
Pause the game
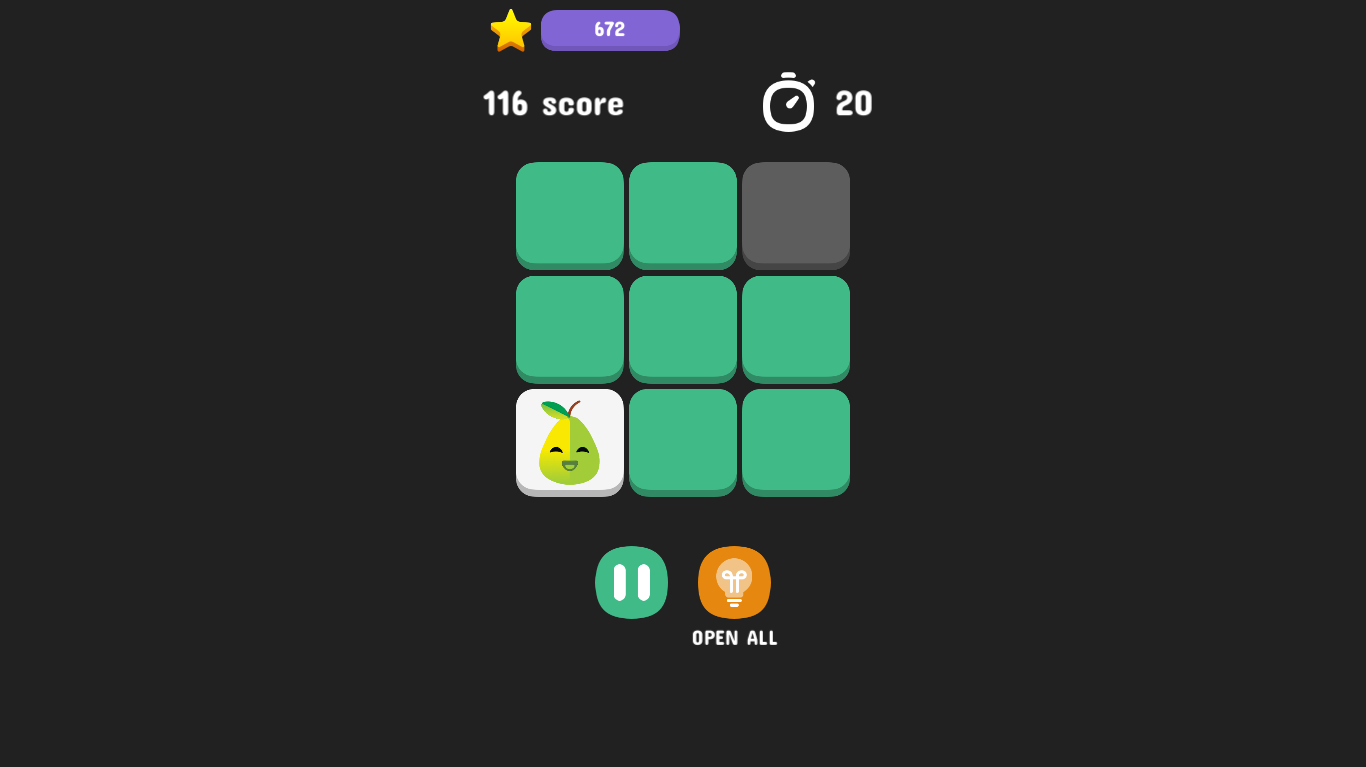[x=631, y=582]
